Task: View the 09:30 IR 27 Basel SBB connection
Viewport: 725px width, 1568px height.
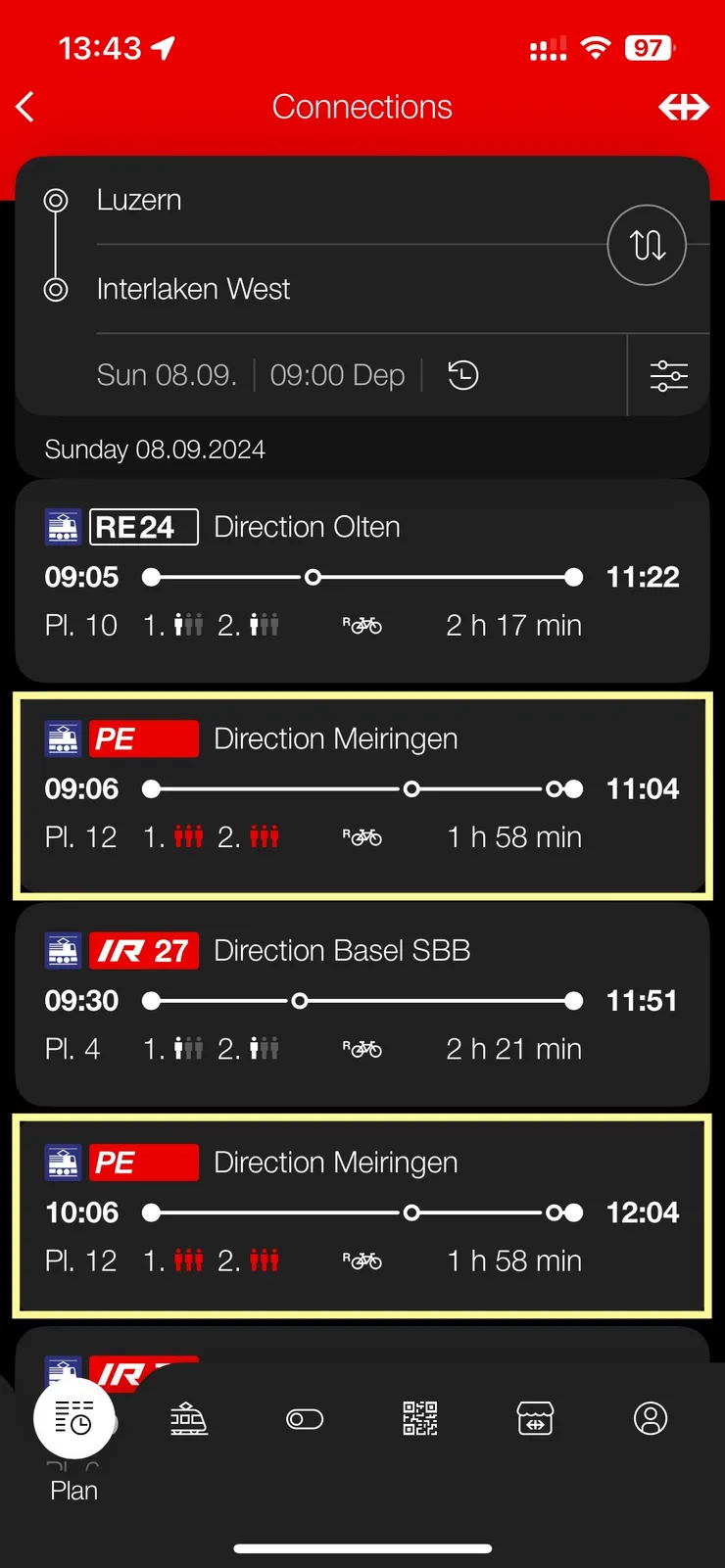Action: point(362,1004)
